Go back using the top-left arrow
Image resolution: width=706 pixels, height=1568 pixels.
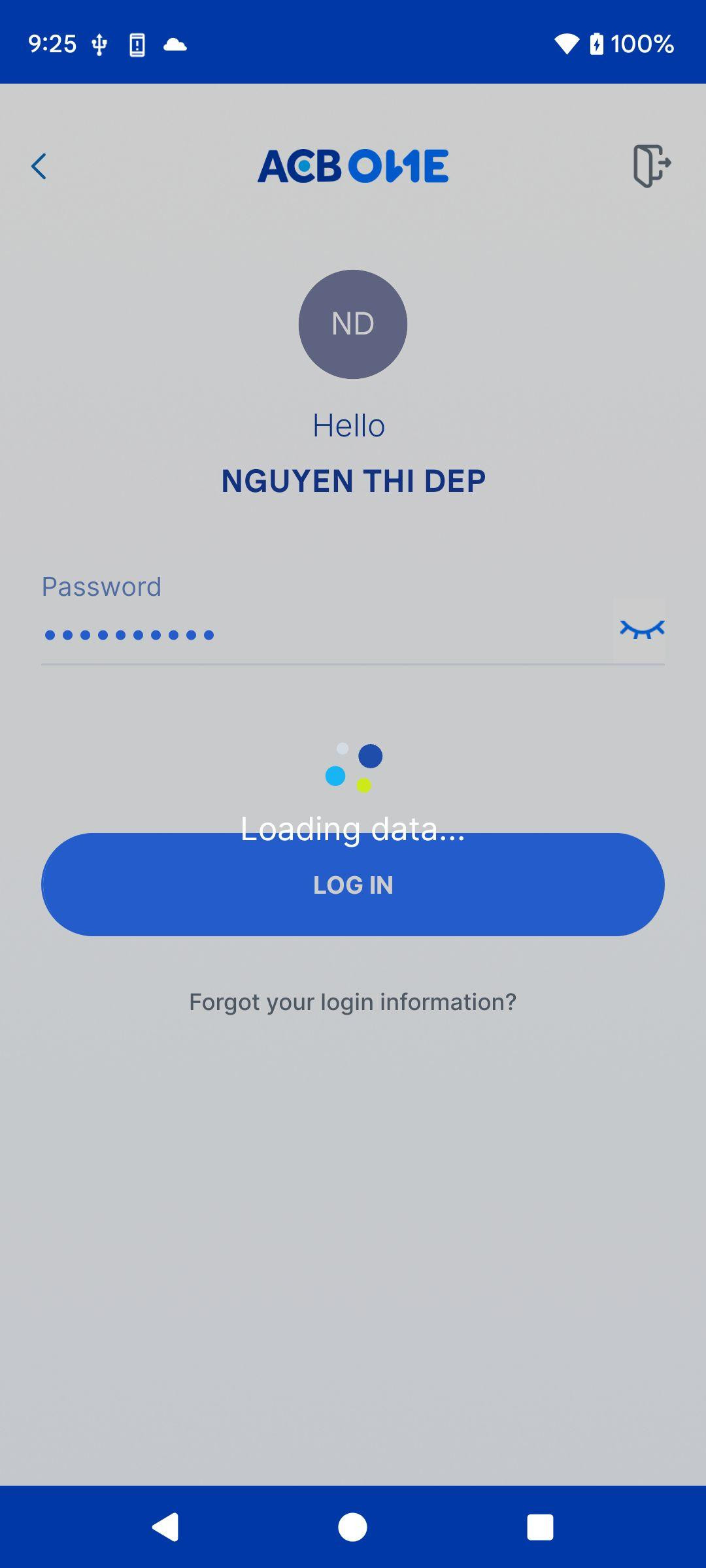pyautogui.click(x=39, y=167)
